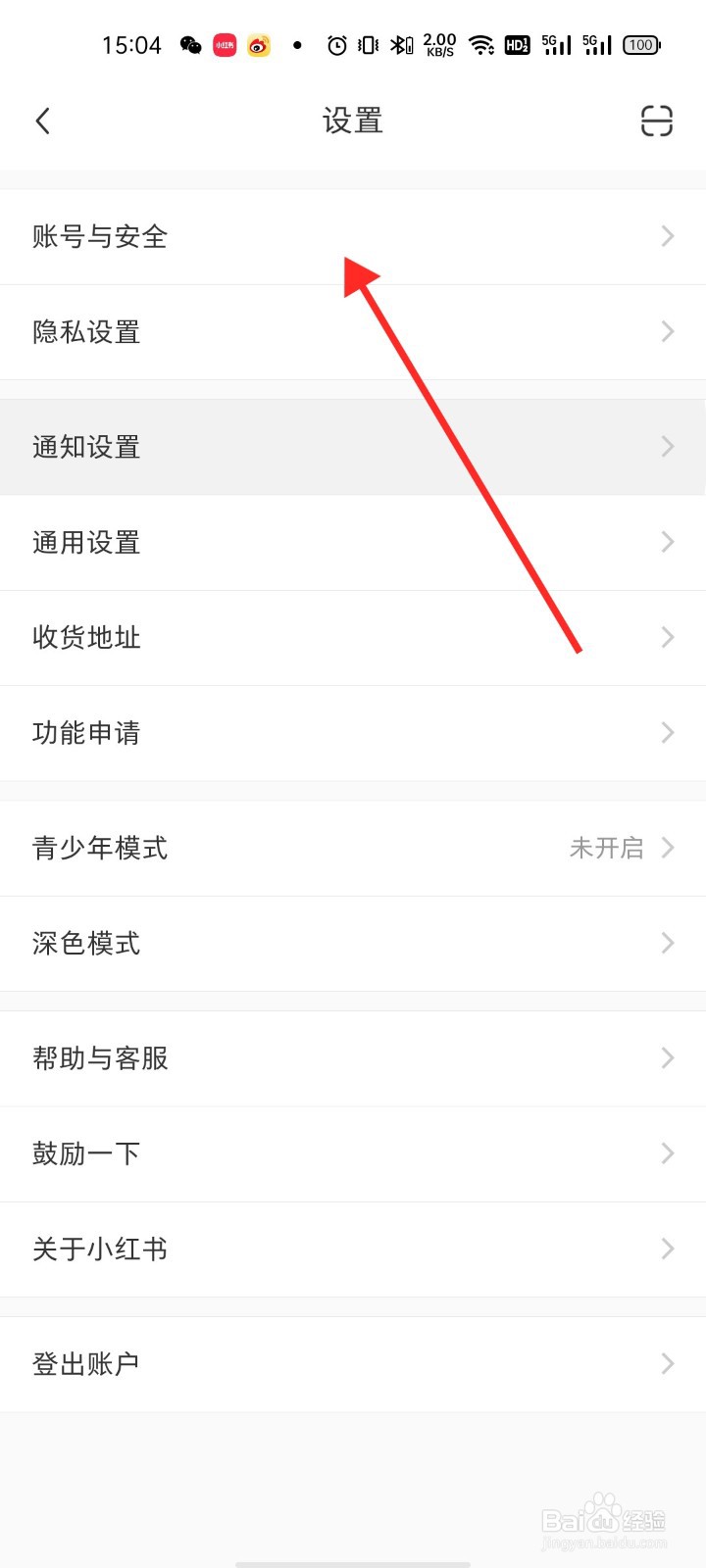Viewport: 706px width, 1568px height.
Task: Open 通知设置 to adjust notification switches
Action: point(353,448)
